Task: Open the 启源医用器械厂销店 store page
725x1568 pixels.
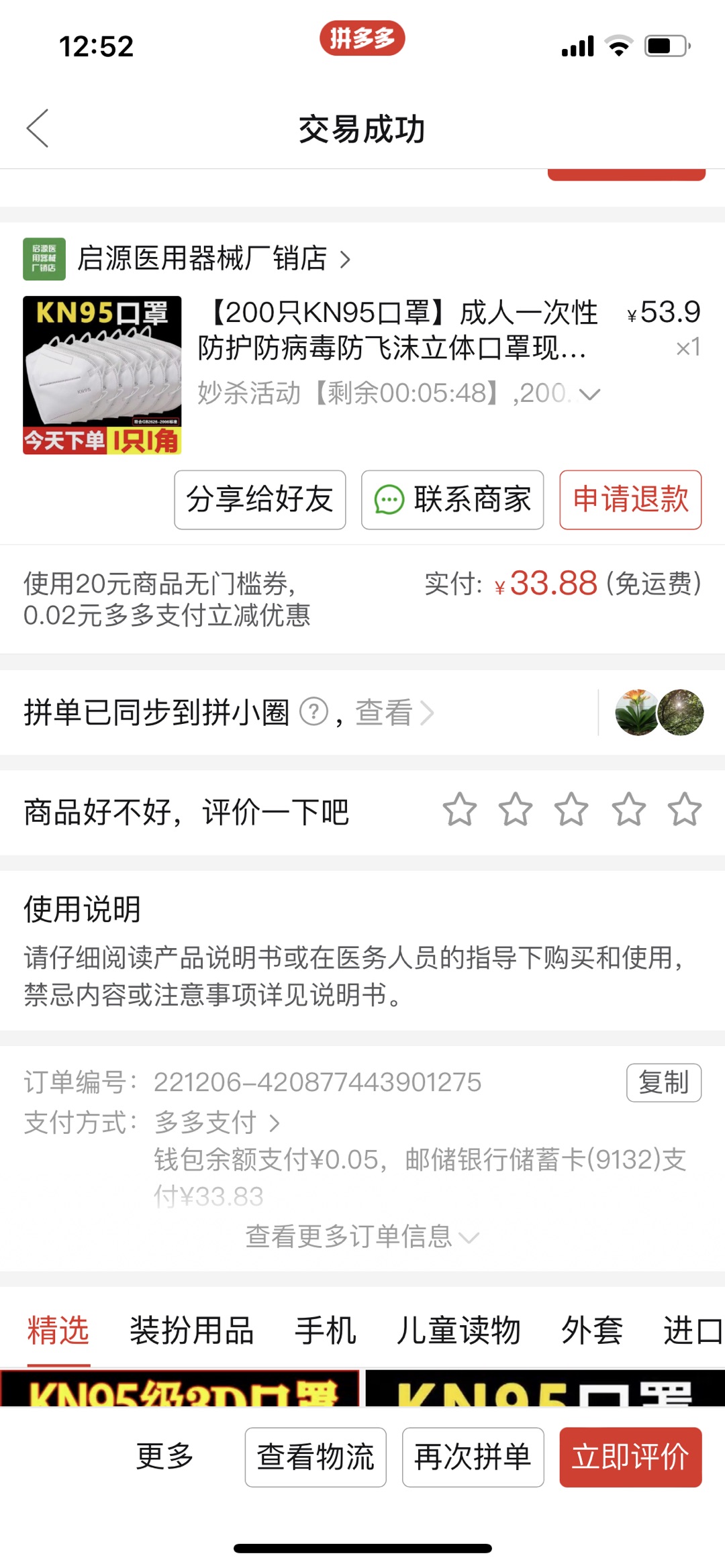Action: tap(201, 259)
